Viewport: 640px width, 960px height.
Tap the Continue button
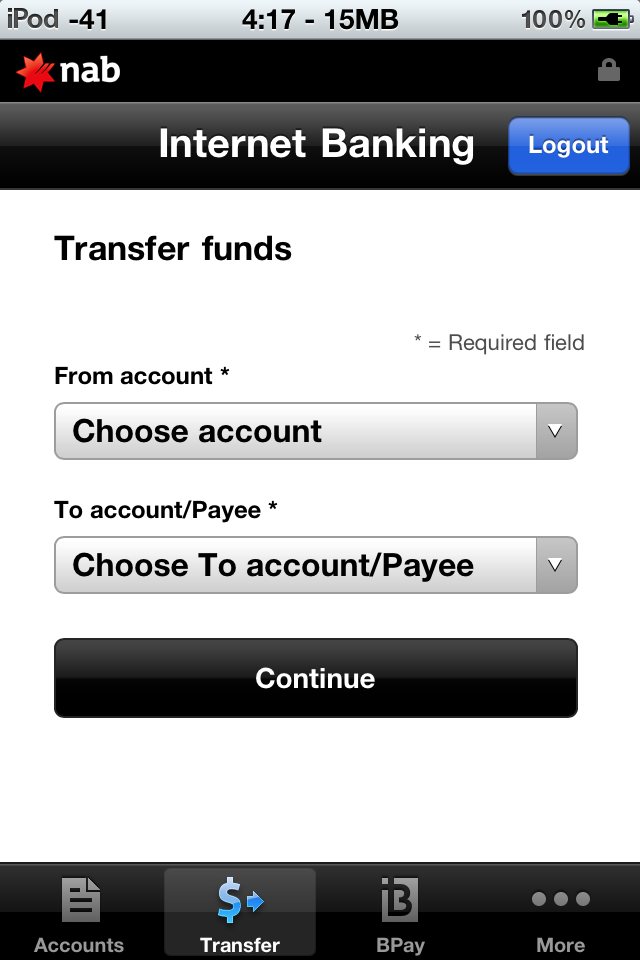(x=316, y=678)
